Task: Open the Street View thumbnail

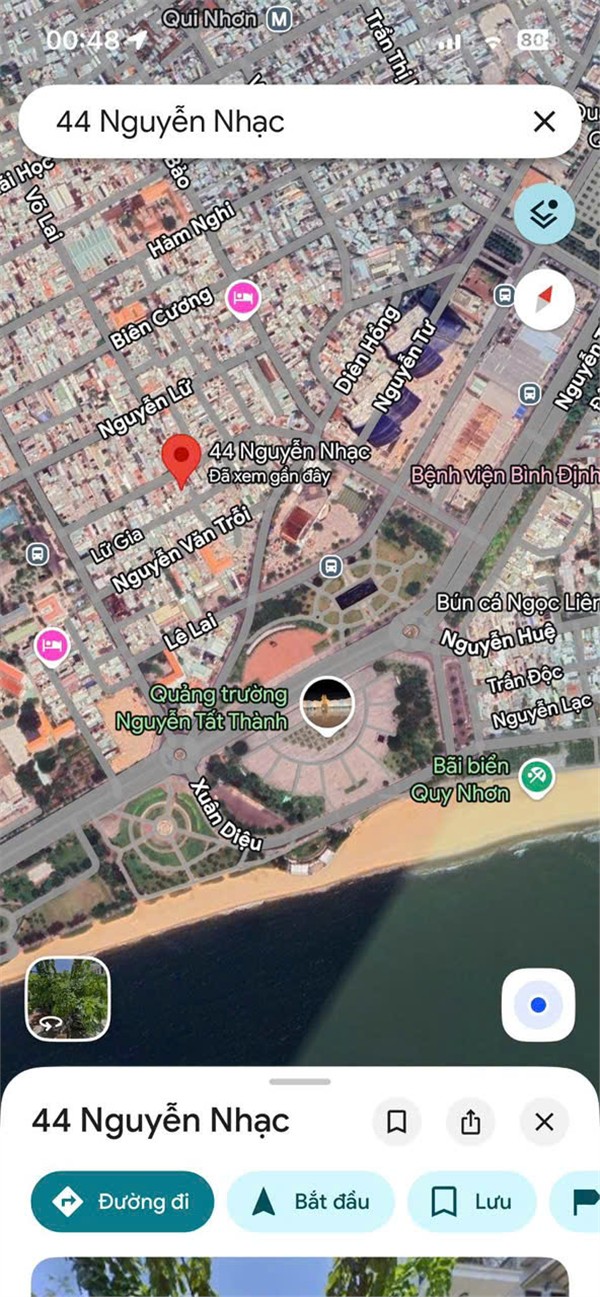Action: point(68,999)
